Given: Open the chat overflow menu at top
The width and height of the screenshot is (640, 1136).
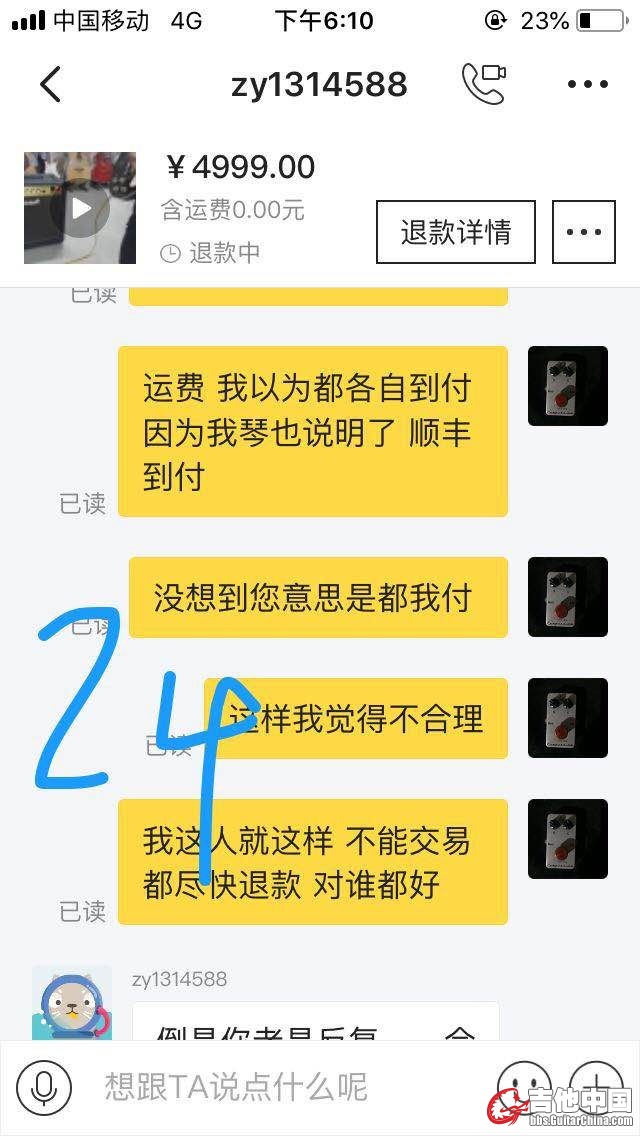Looking at the screenshot, I should (x=588, y=85).
